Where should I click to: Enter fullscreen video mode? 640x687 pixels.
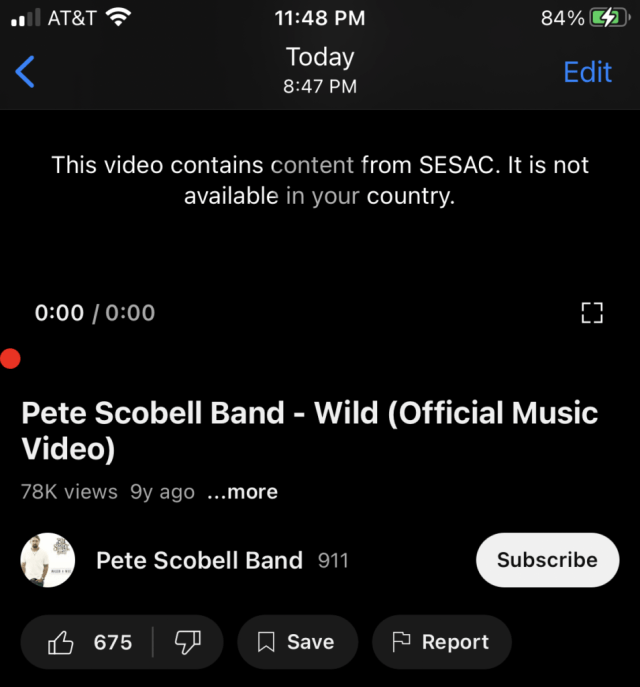coord(592,313)
